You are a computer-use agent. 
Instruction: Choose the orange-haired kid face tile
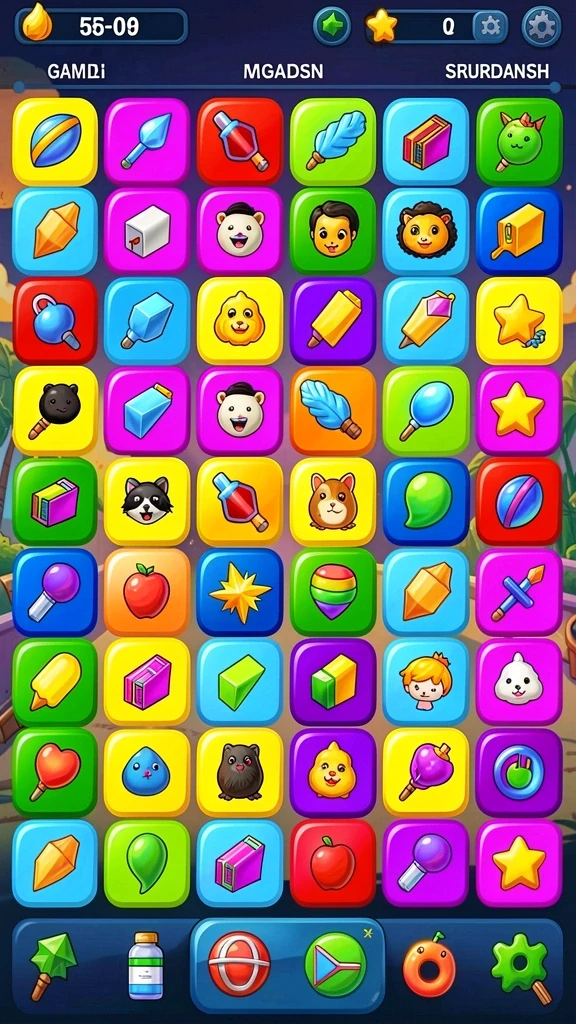click(x=425, y=682)
